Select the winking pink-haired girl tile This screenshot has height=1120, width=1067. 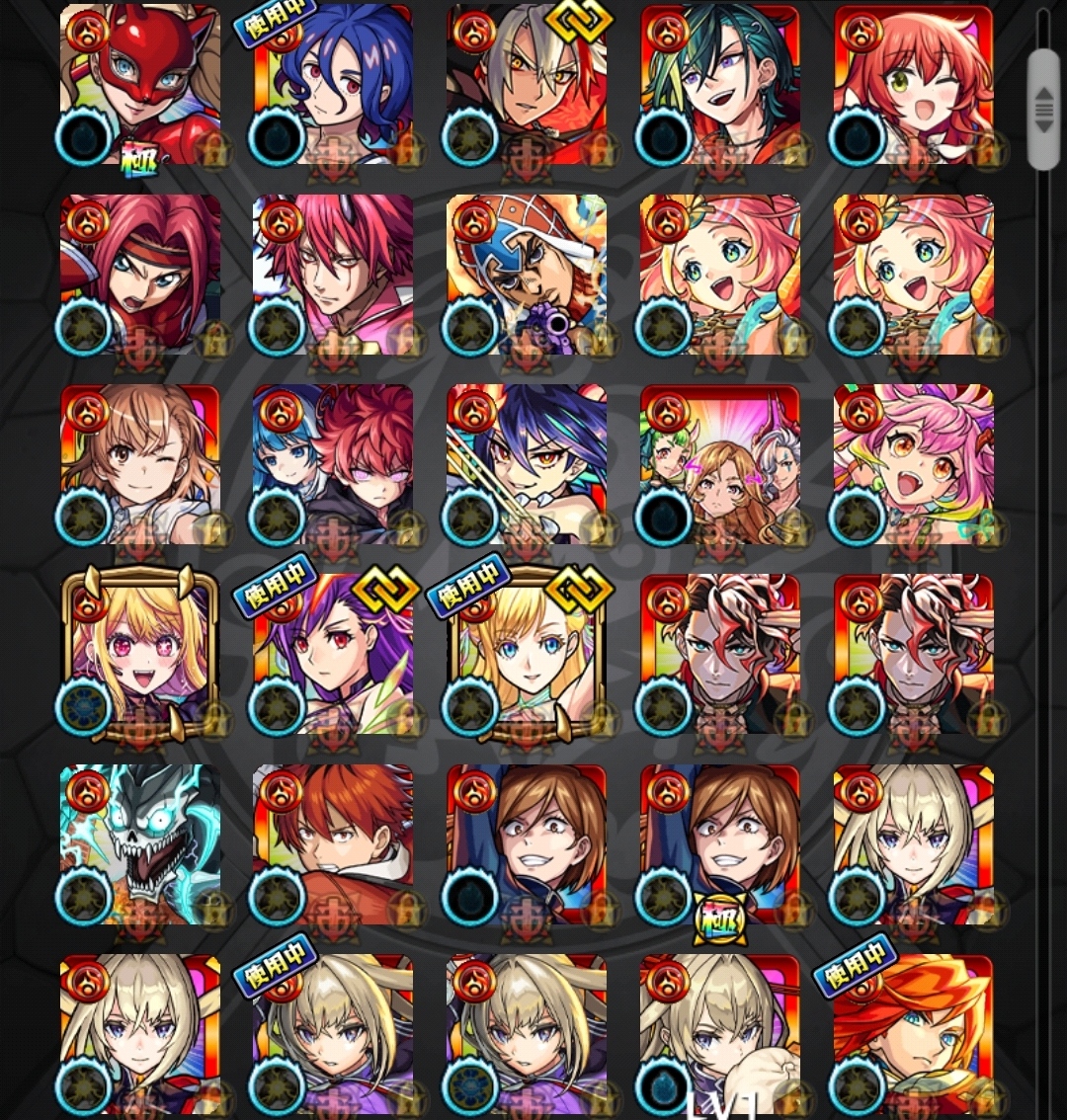(913, 85)
